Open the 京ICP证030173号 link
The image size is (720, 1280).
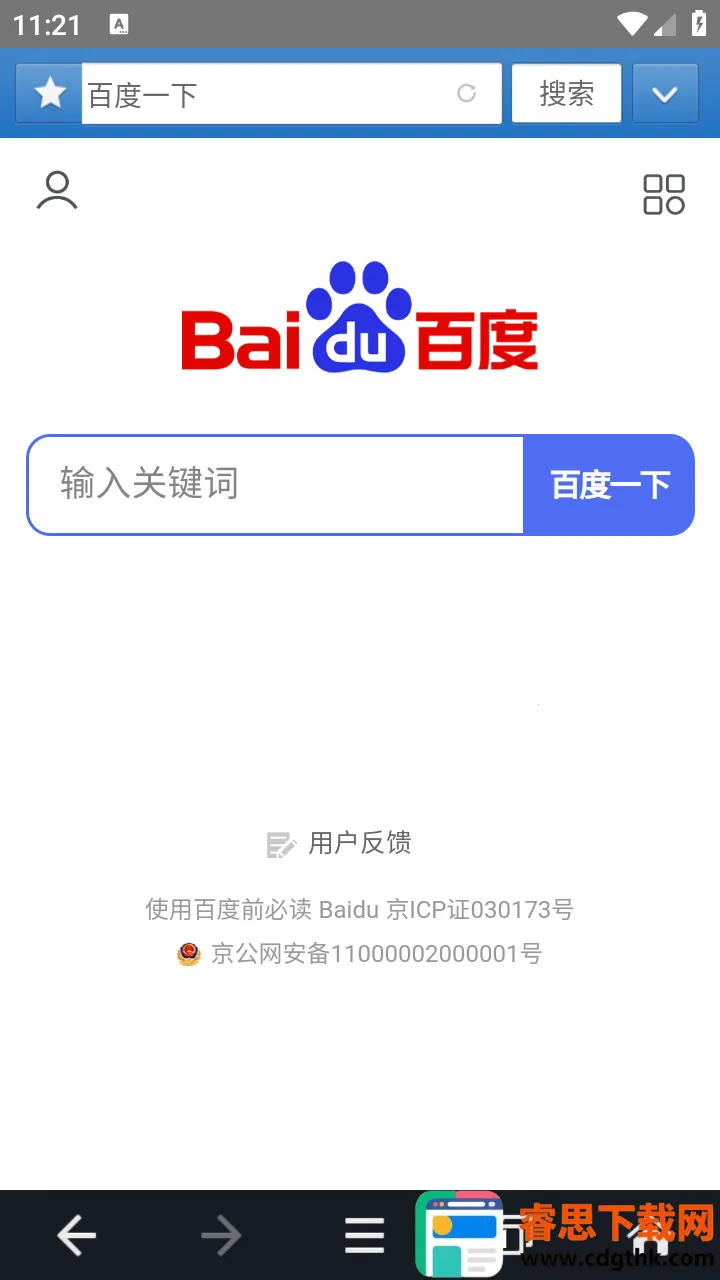click(x=480, y=910)
